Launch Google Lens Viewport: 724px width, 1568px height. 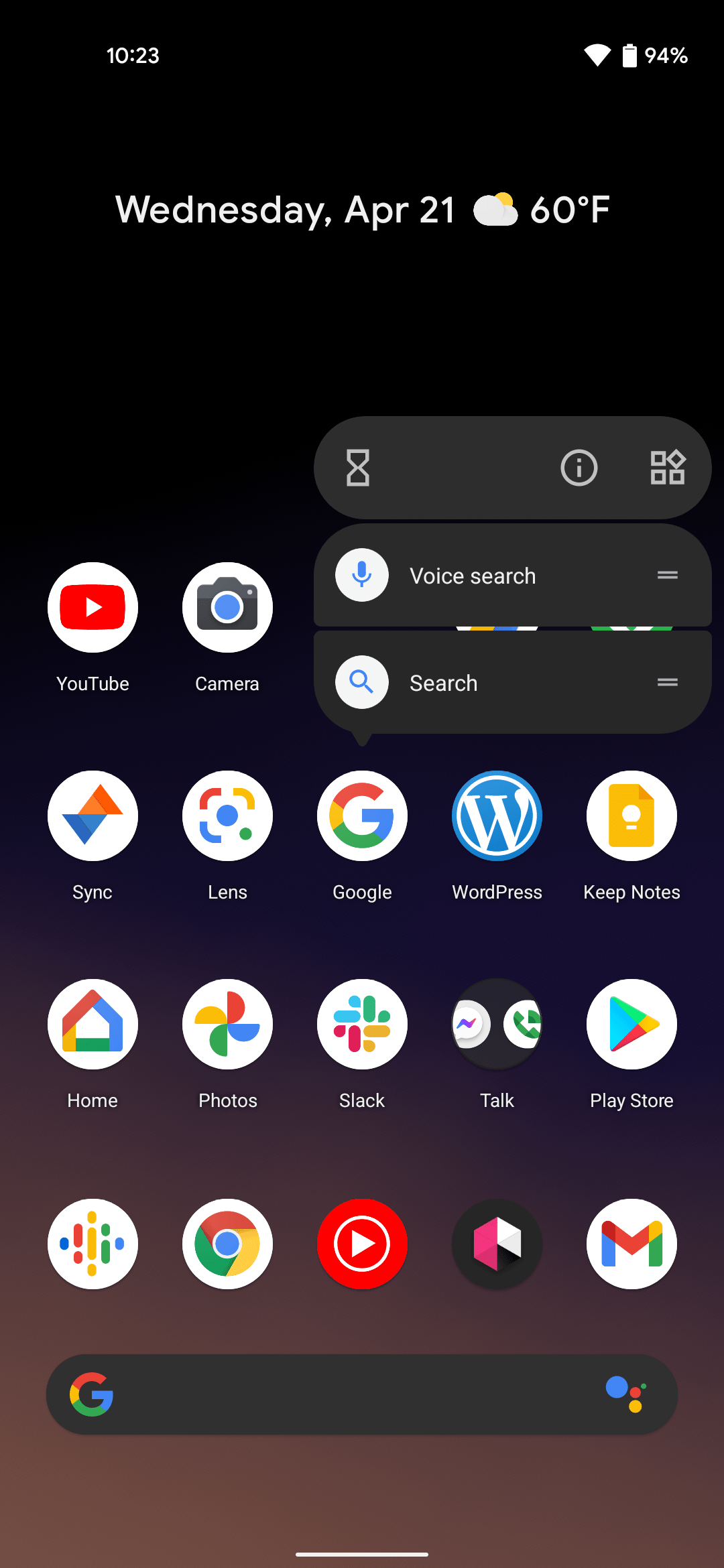coord(227,816)
